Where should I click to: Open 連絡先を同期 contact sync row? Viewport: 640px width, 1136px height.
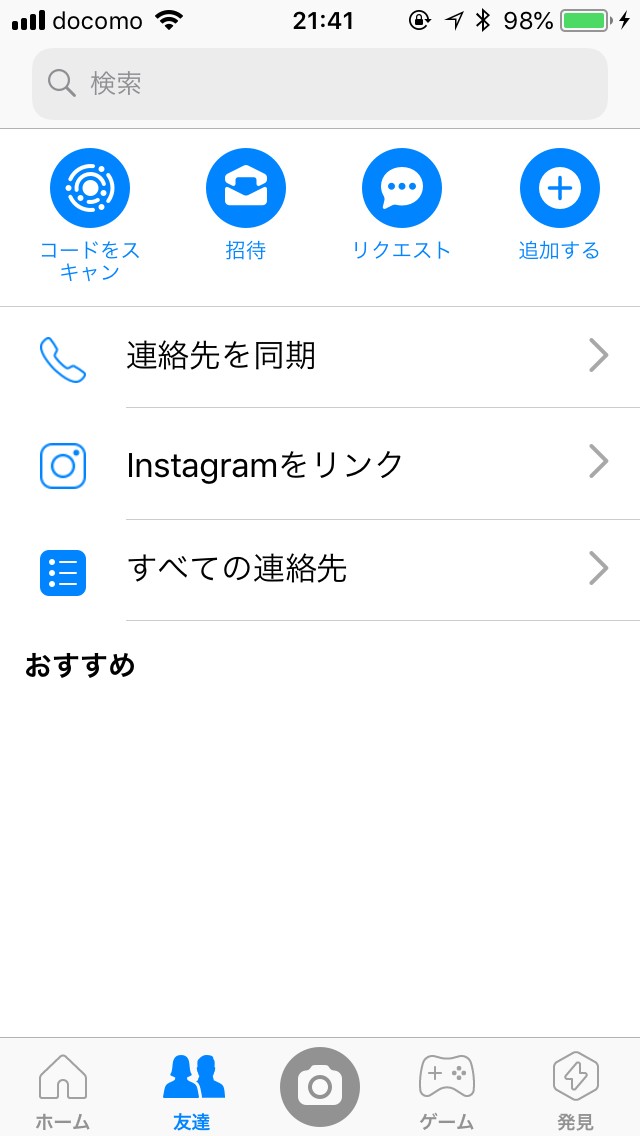coord(320,356)
